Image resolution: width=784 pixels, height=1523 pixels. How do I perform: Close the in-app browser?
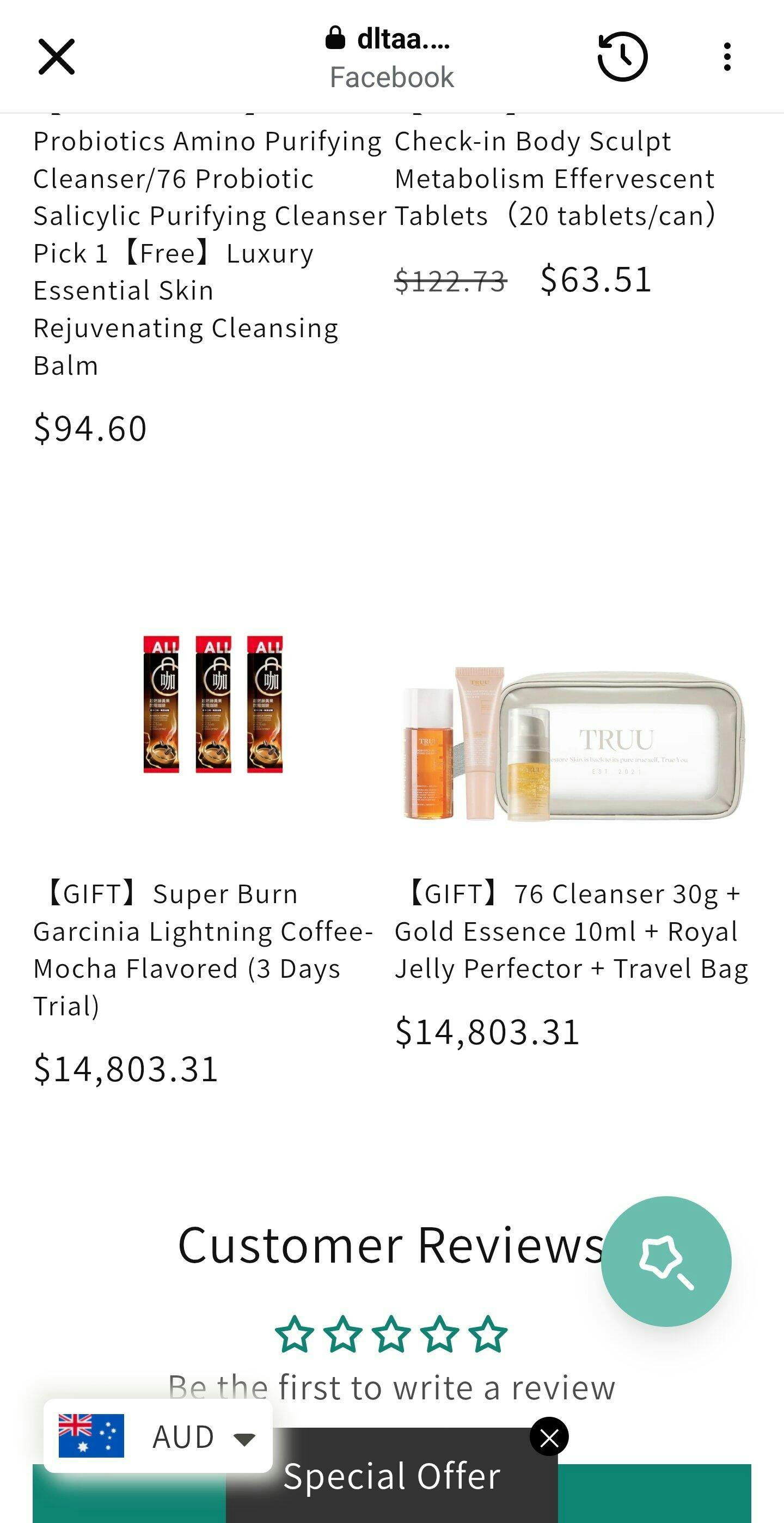pos(57,57)
